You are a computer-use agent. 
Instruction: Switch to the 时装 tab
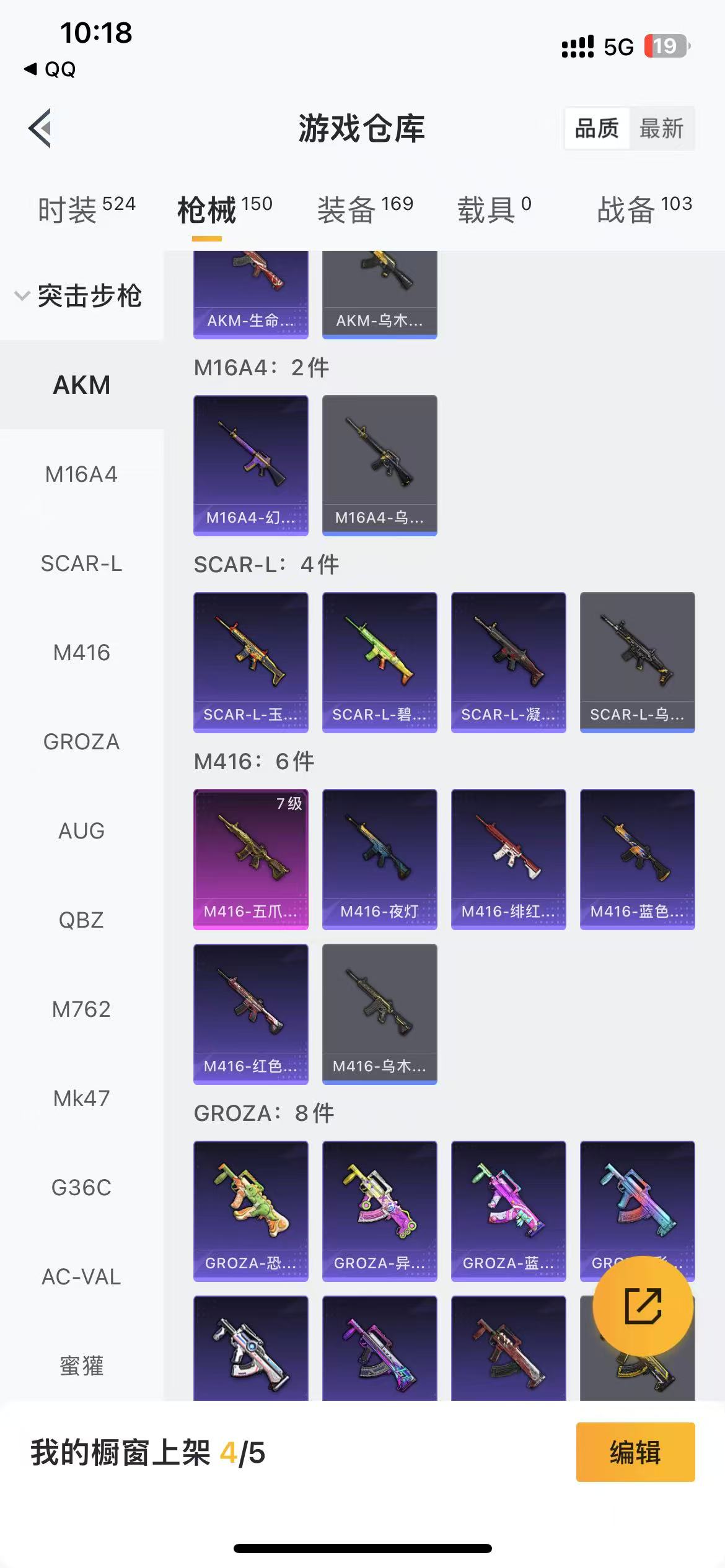click(86, 210)
